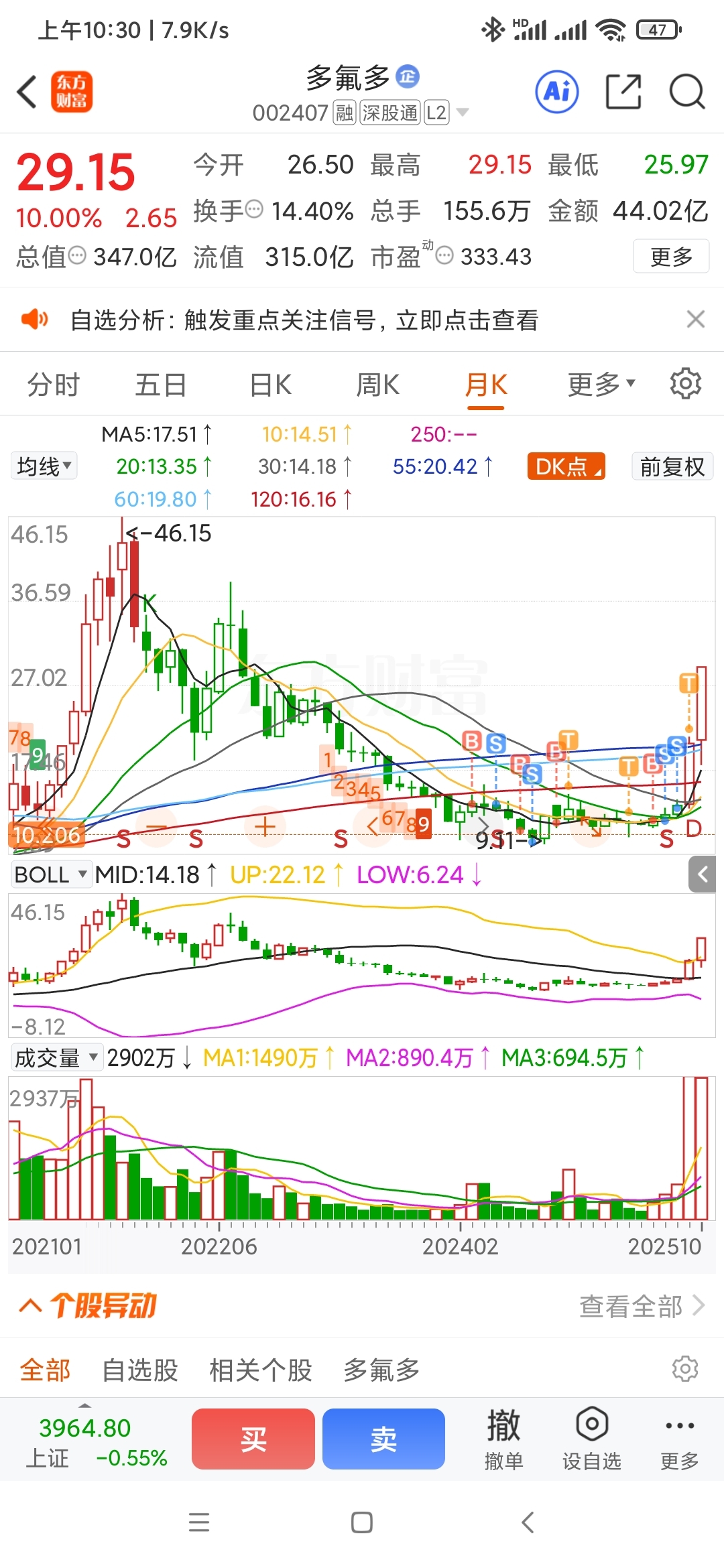Tap the blue 卖 button
This screenshot has height=1568, width=724.
click(x=383, y=1439)
